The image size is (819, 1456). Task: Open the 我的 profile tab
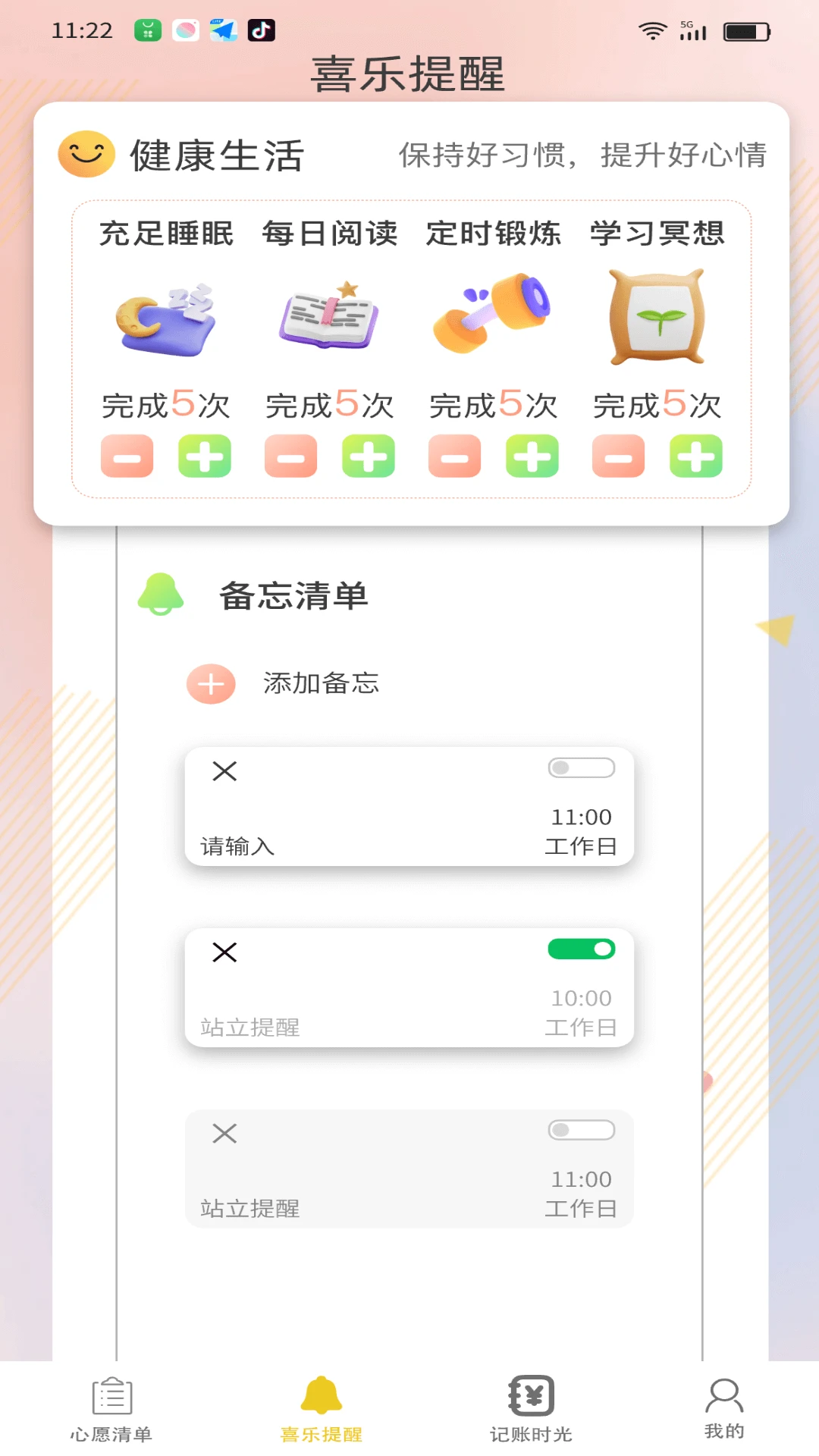[724, 1410]
